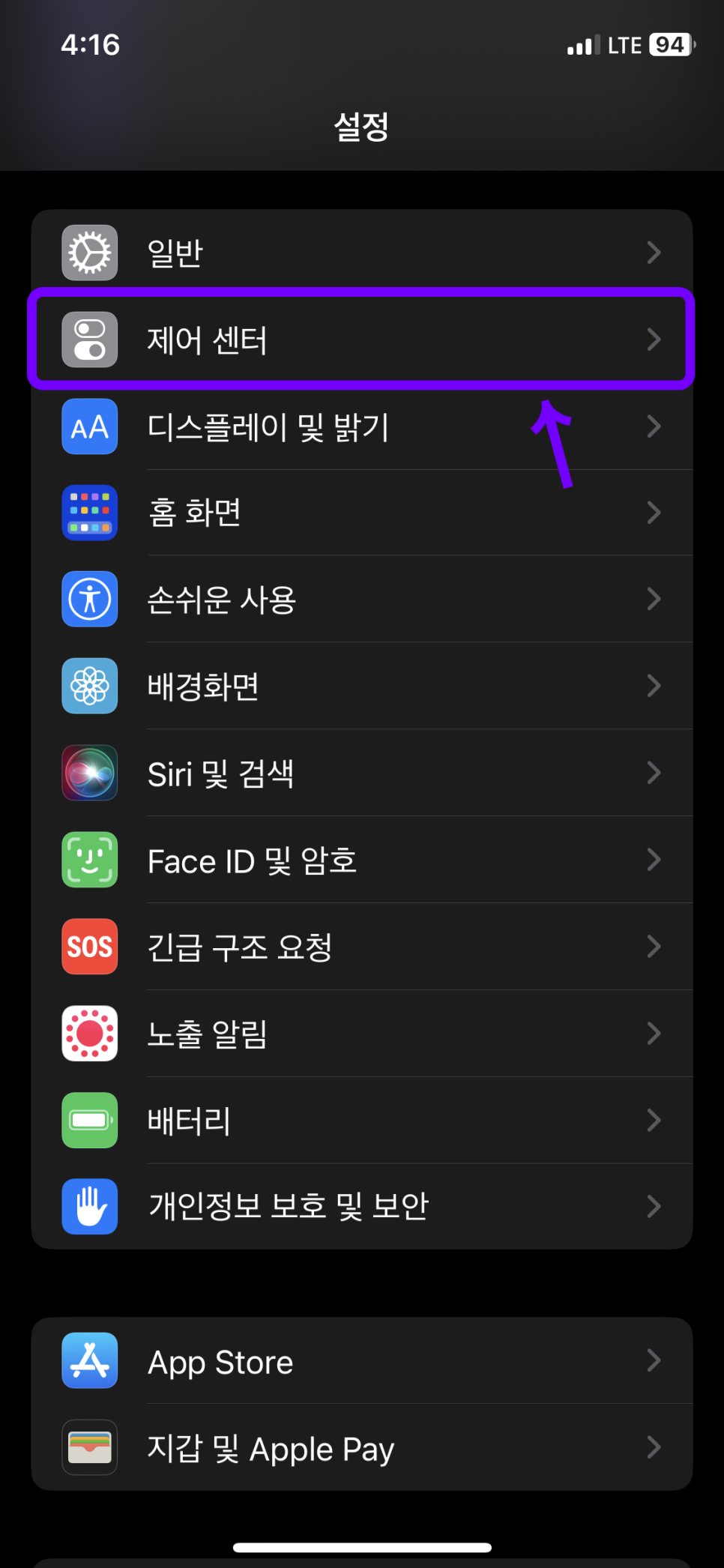Open 배터리 settings
This screenshot has width=724, height=1568.
coord(361,1121)
